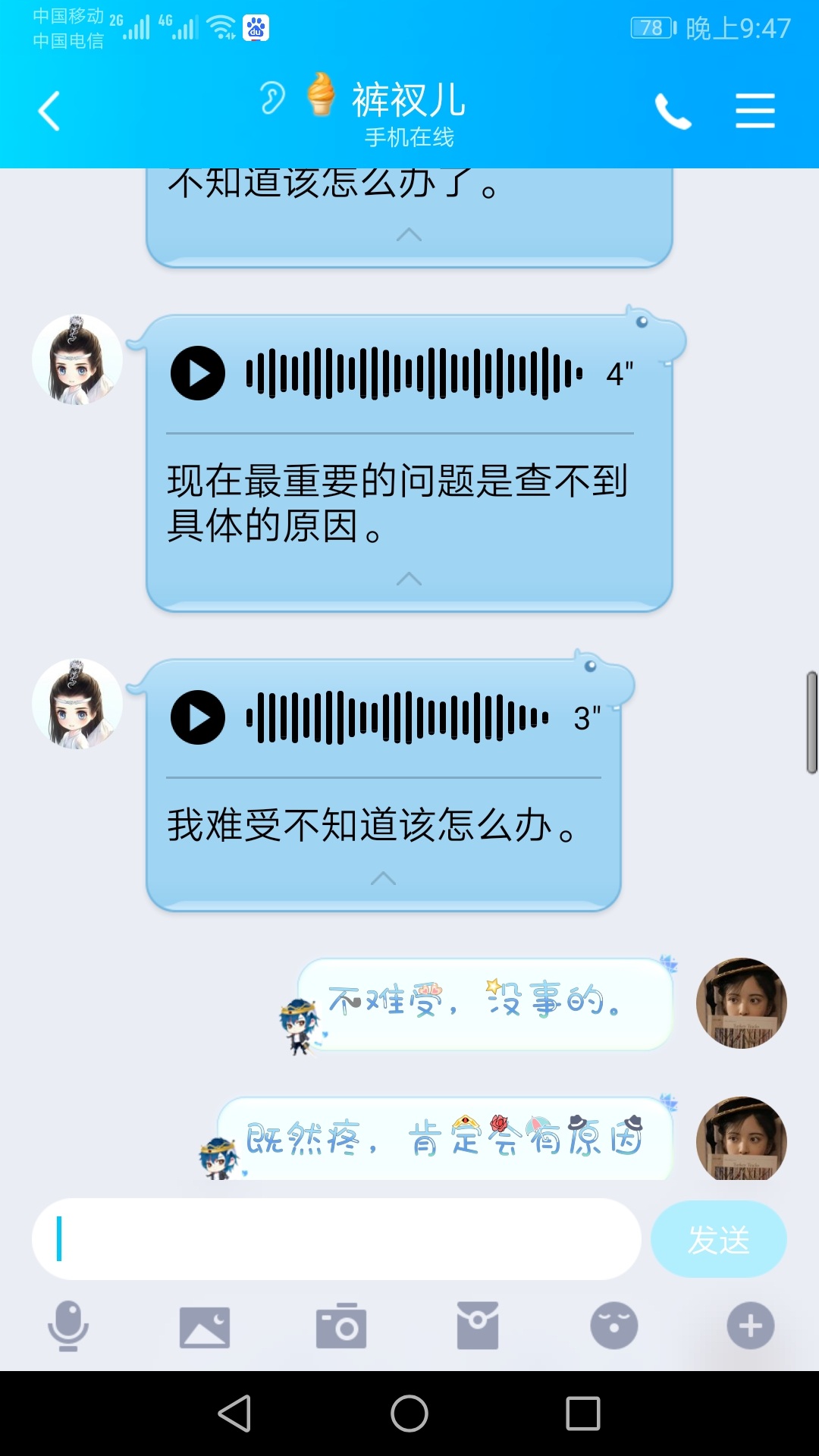Image resolution: width=819 pixels, height=1456 pixels.
Task: Record a voice message with the microphone
Action: point(68,1326)
